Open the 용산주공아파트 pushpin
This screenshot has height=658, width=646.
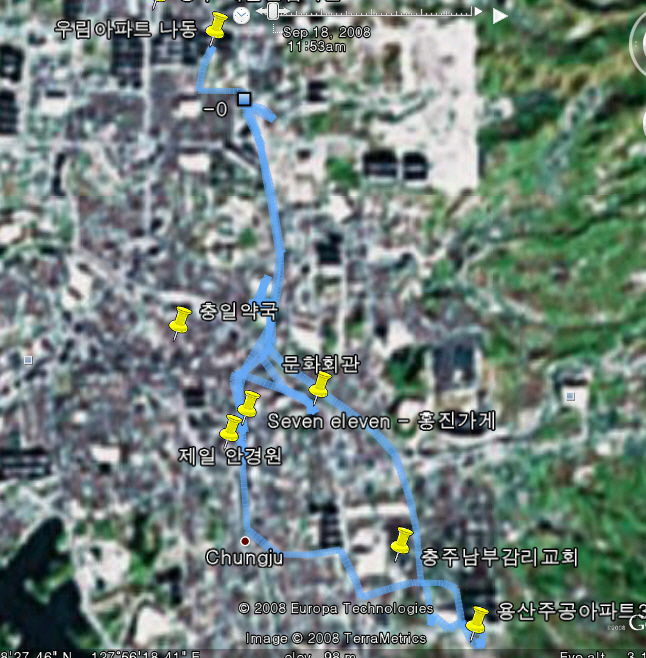click(x=478, y=620)
